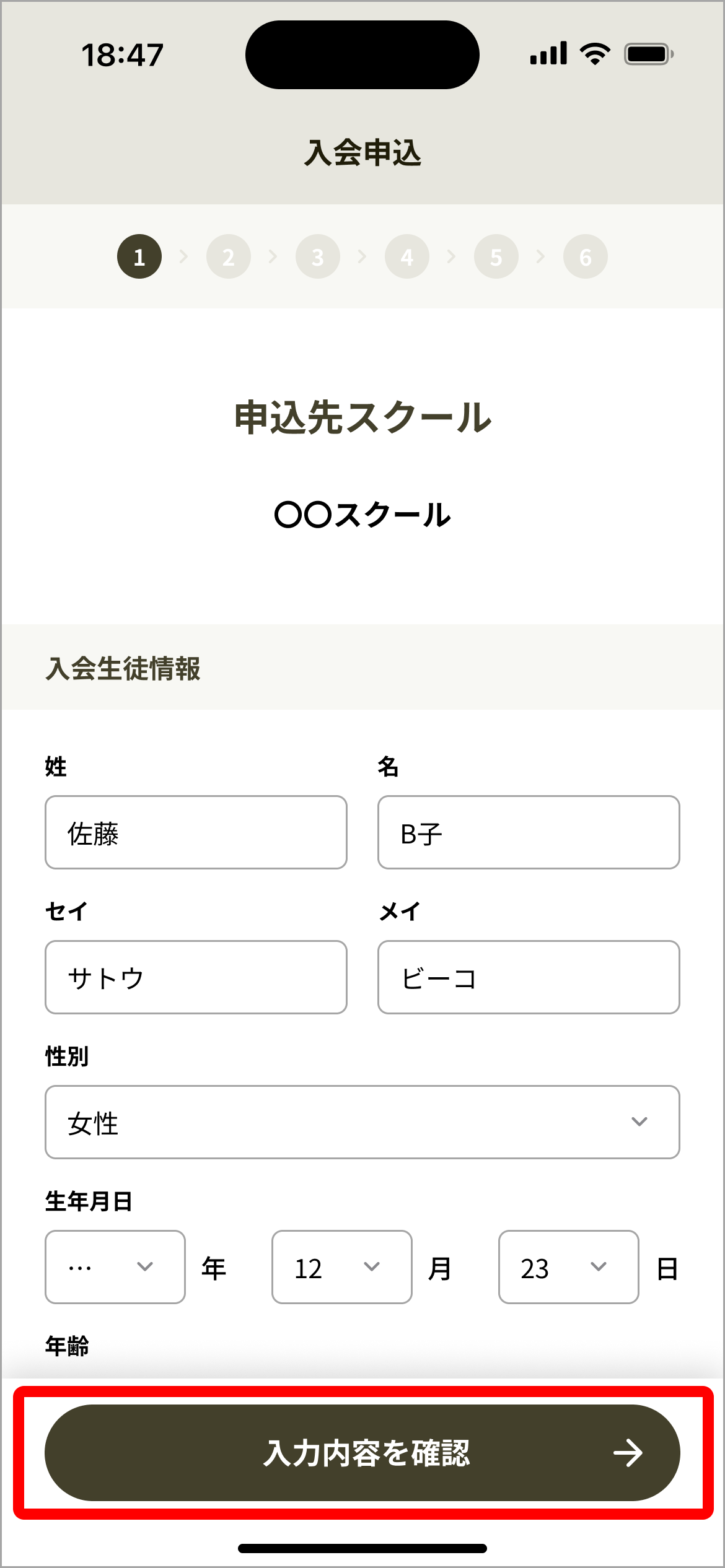The width and height of the screenshot is (725, 1568).
Task: Click the セイ field containing サトウ
Action: tap(195, 977)
